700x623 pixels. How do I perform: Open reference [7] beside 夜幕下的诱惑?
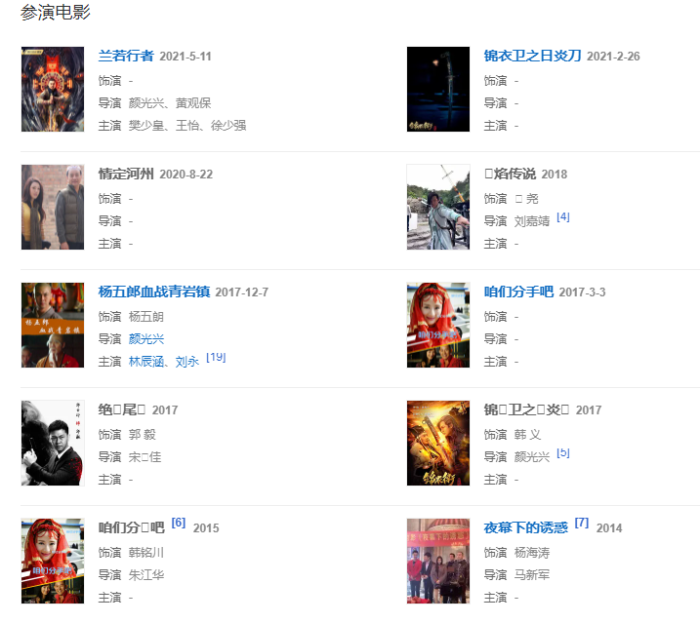point(582,523)
